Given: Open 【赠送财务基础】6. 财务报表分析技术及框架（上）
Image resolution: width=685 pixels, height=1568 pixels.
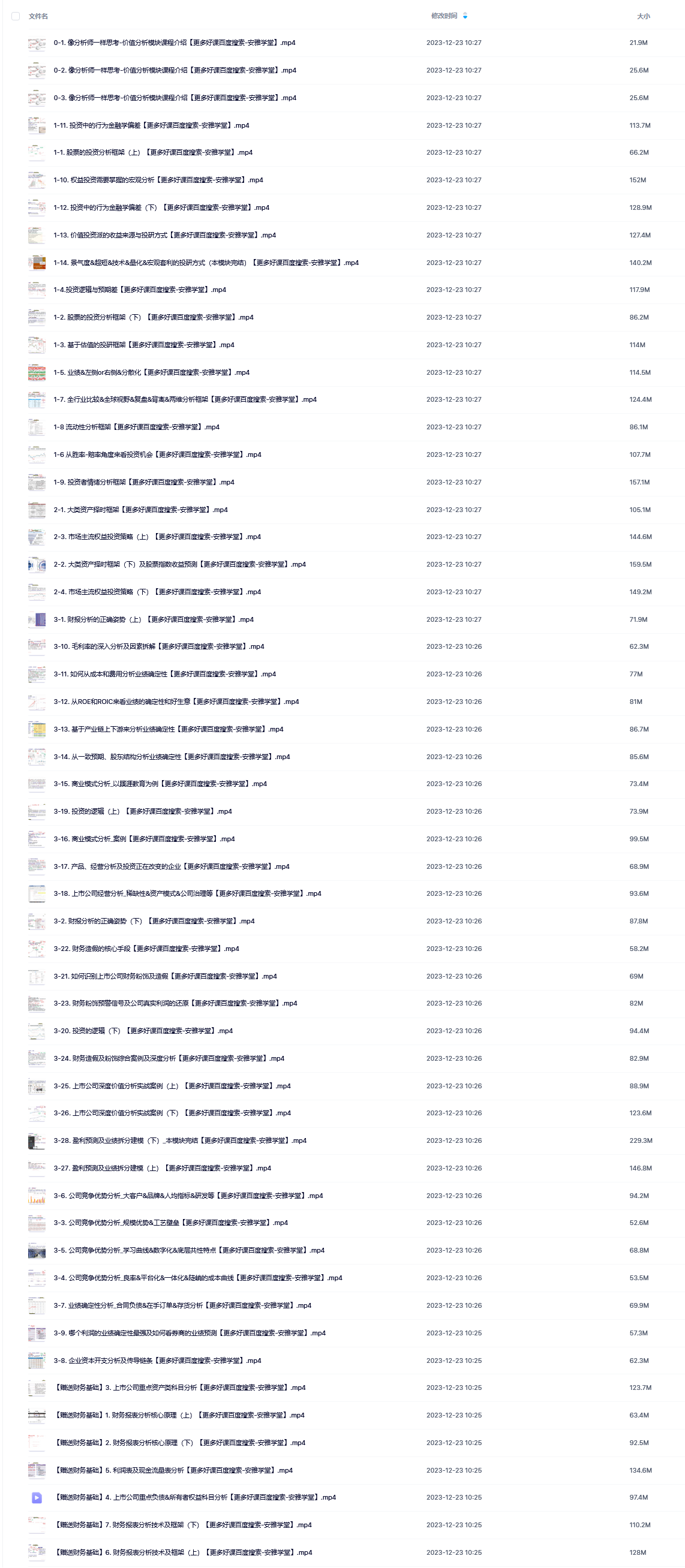Looking at the screenshot, I should pyautogui.click(x=183, y=1552).
